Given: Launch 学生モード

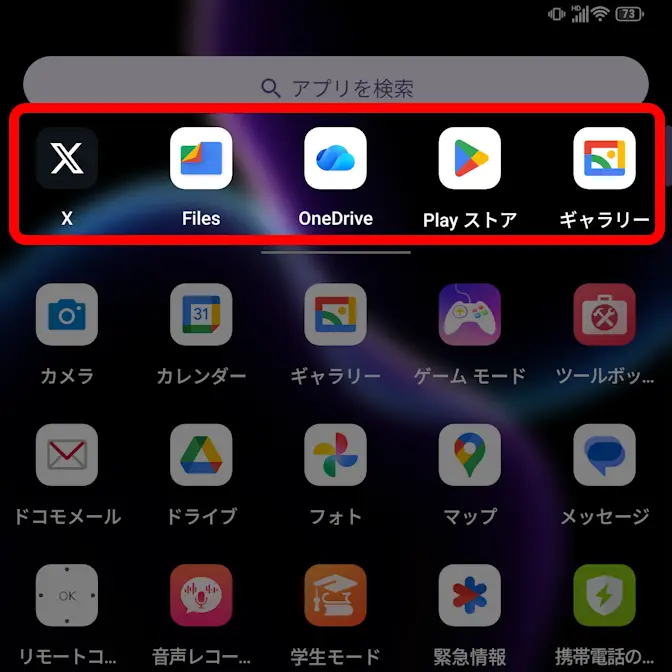Looking at the screenshot, I should point(335,596).
